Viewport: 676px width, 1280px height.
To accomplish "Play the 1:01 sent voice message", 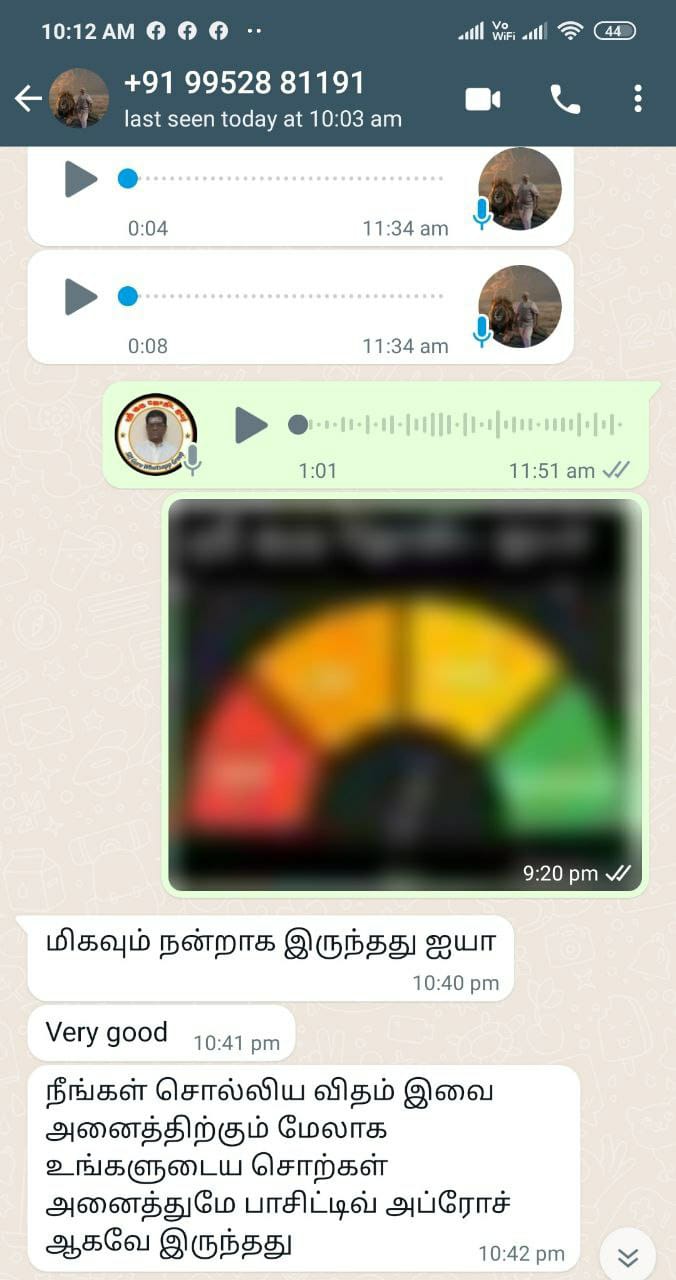I will click(251, 425).
